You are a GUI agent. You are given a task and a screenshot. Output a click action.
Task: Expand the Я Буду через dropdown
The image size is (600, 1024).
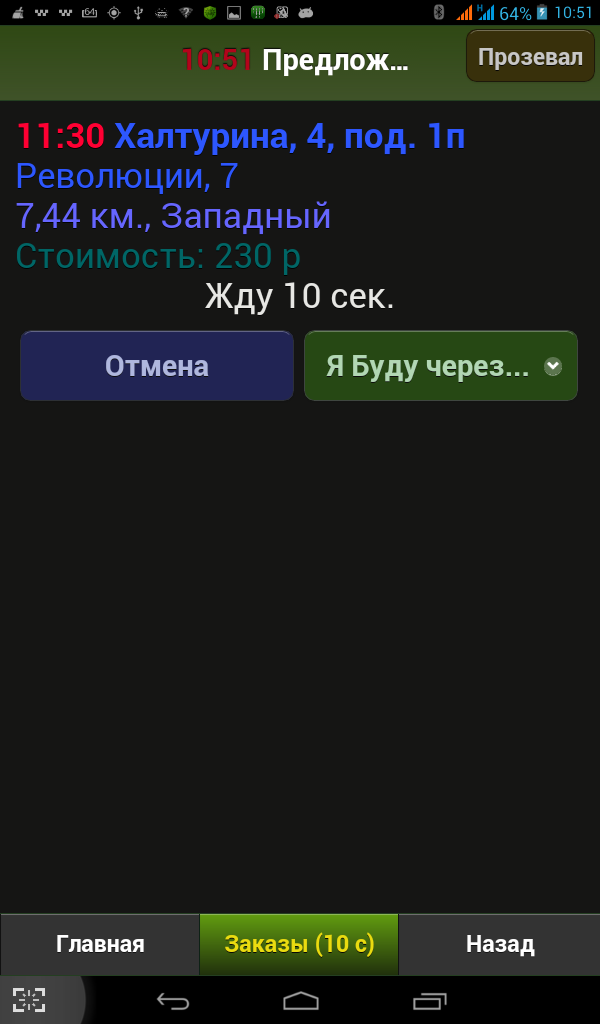coord(441,366)
